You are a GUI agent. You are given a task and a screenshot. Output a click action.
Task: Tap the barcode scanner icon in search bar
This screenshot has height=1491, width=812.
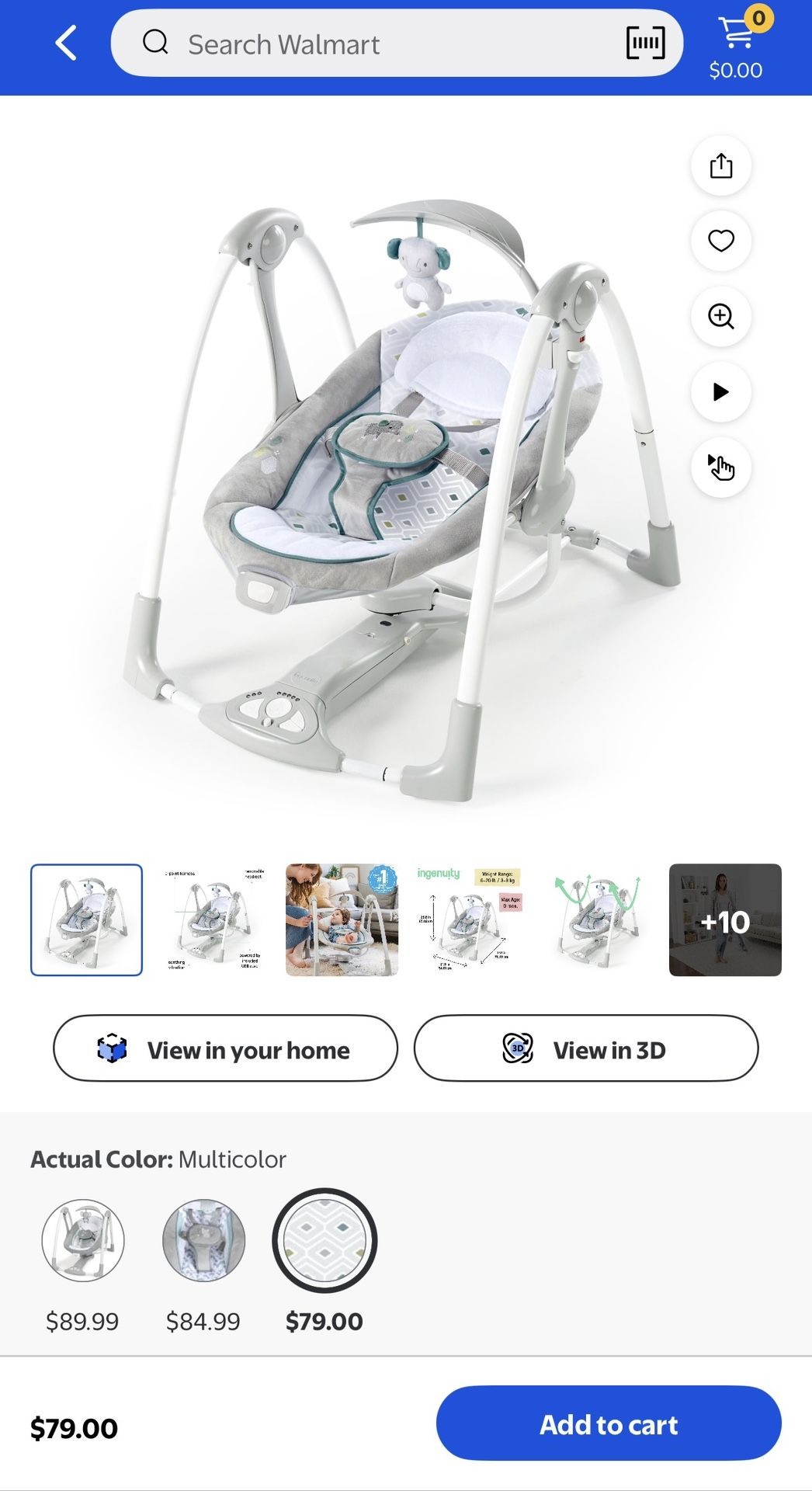click(648, 43)
